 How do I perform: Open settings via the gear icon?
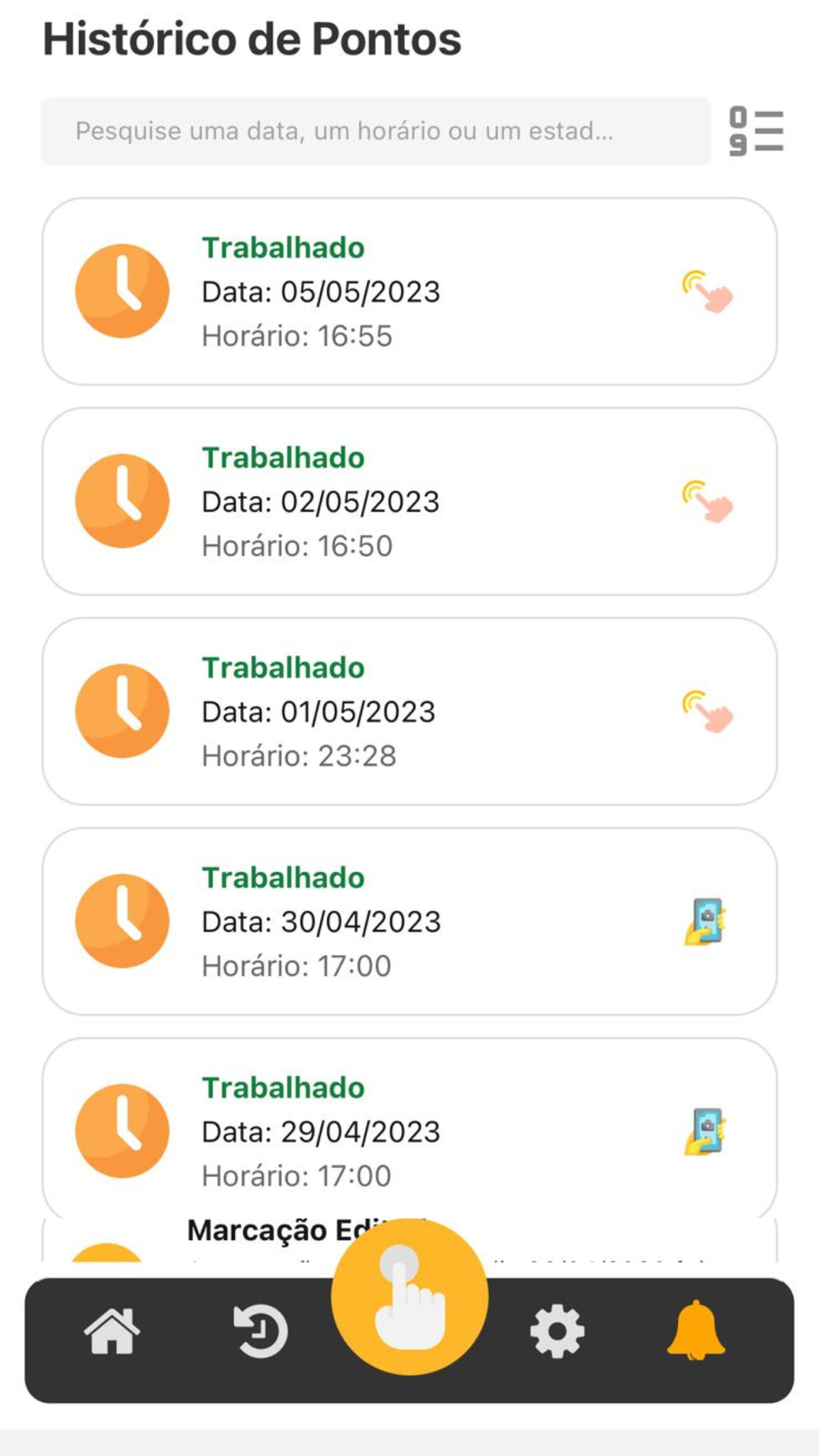(557, 1332)
